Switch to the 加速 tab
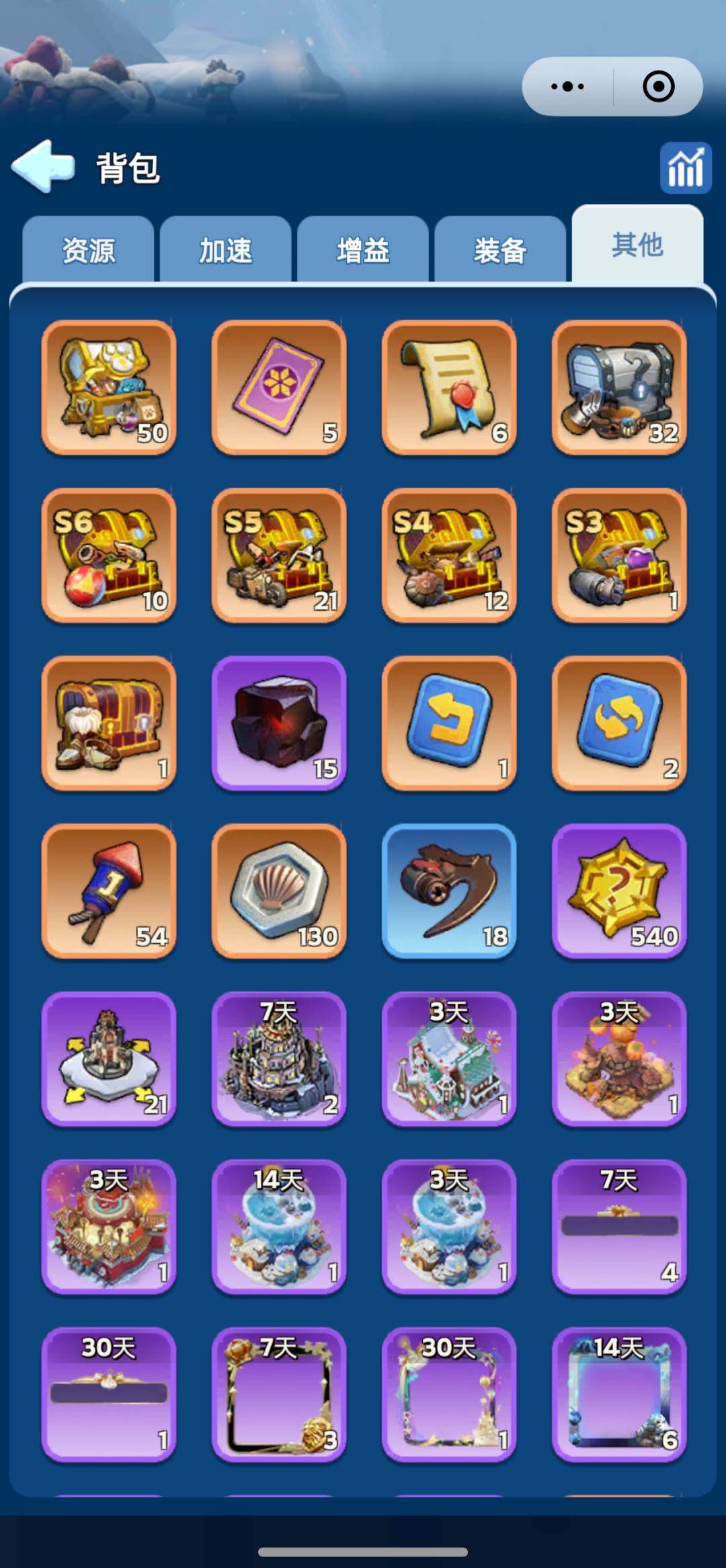This screenshot has height=1568, width=726. pos(225,250)
